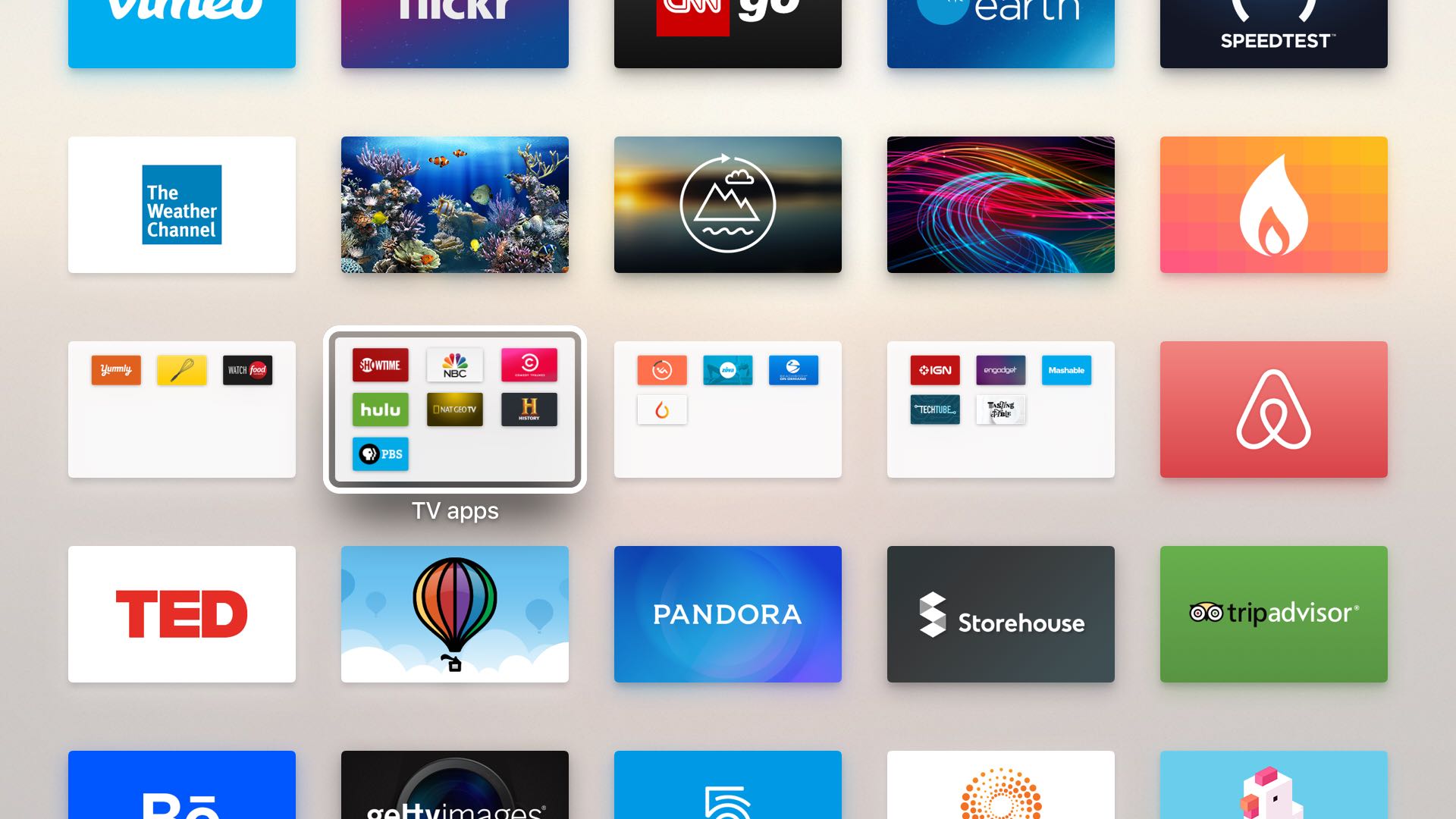
Task: Open the TED app
Action: [x=182, y=614]
